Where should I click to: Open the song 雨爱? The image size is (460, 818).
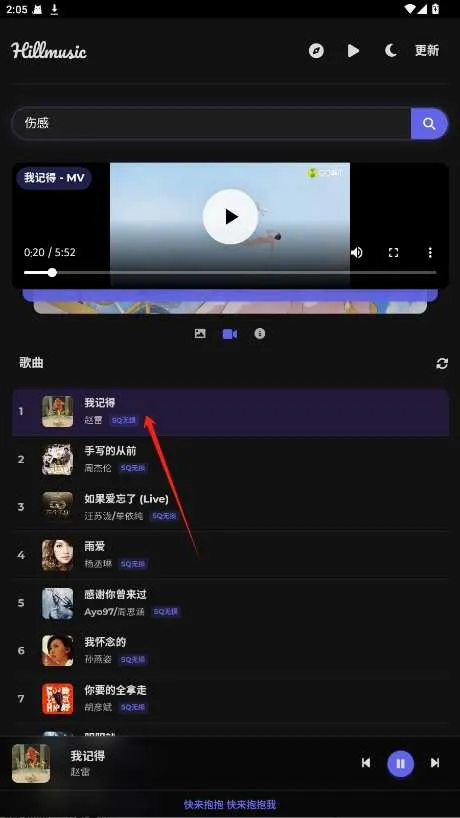pos(230,555)
